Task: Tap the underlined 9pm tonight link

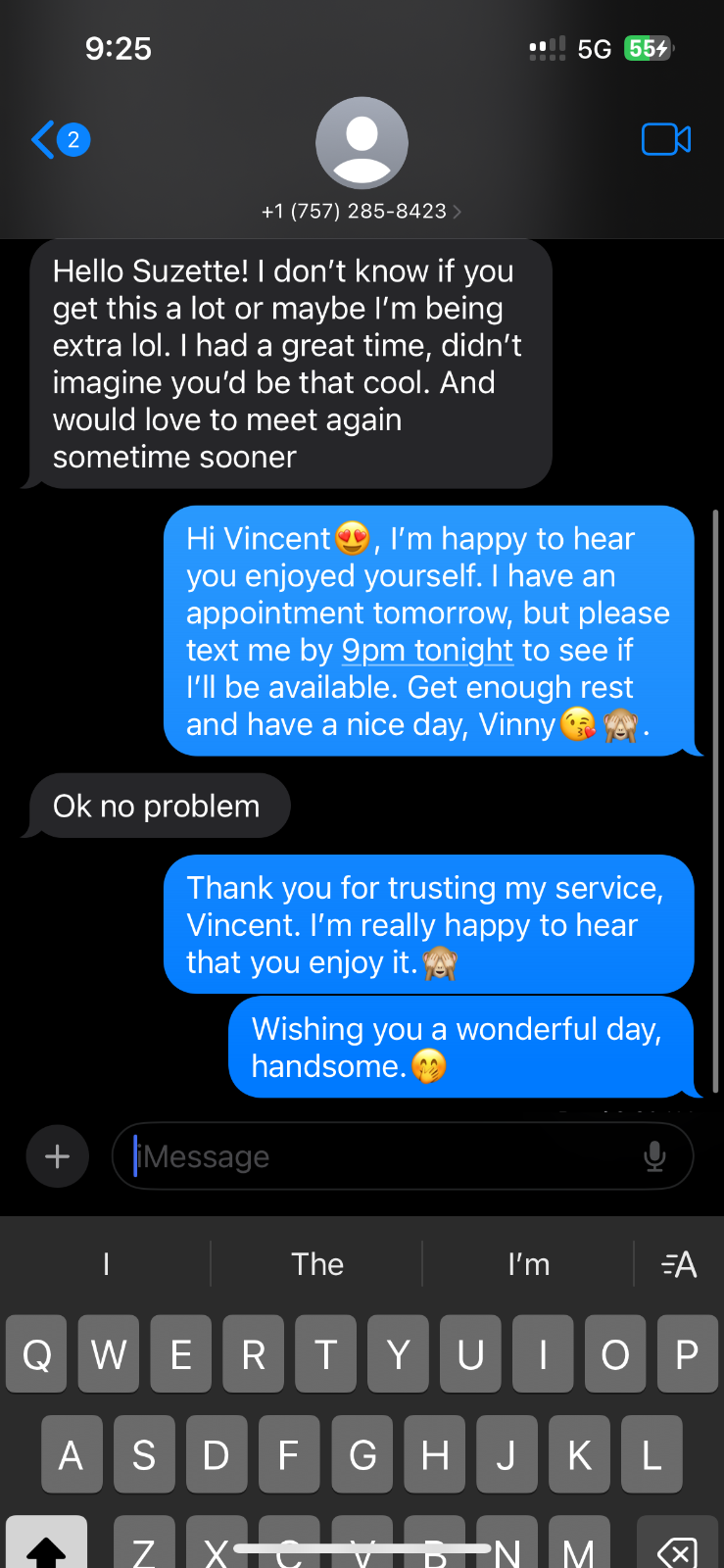Action: [x=427, y=650]
